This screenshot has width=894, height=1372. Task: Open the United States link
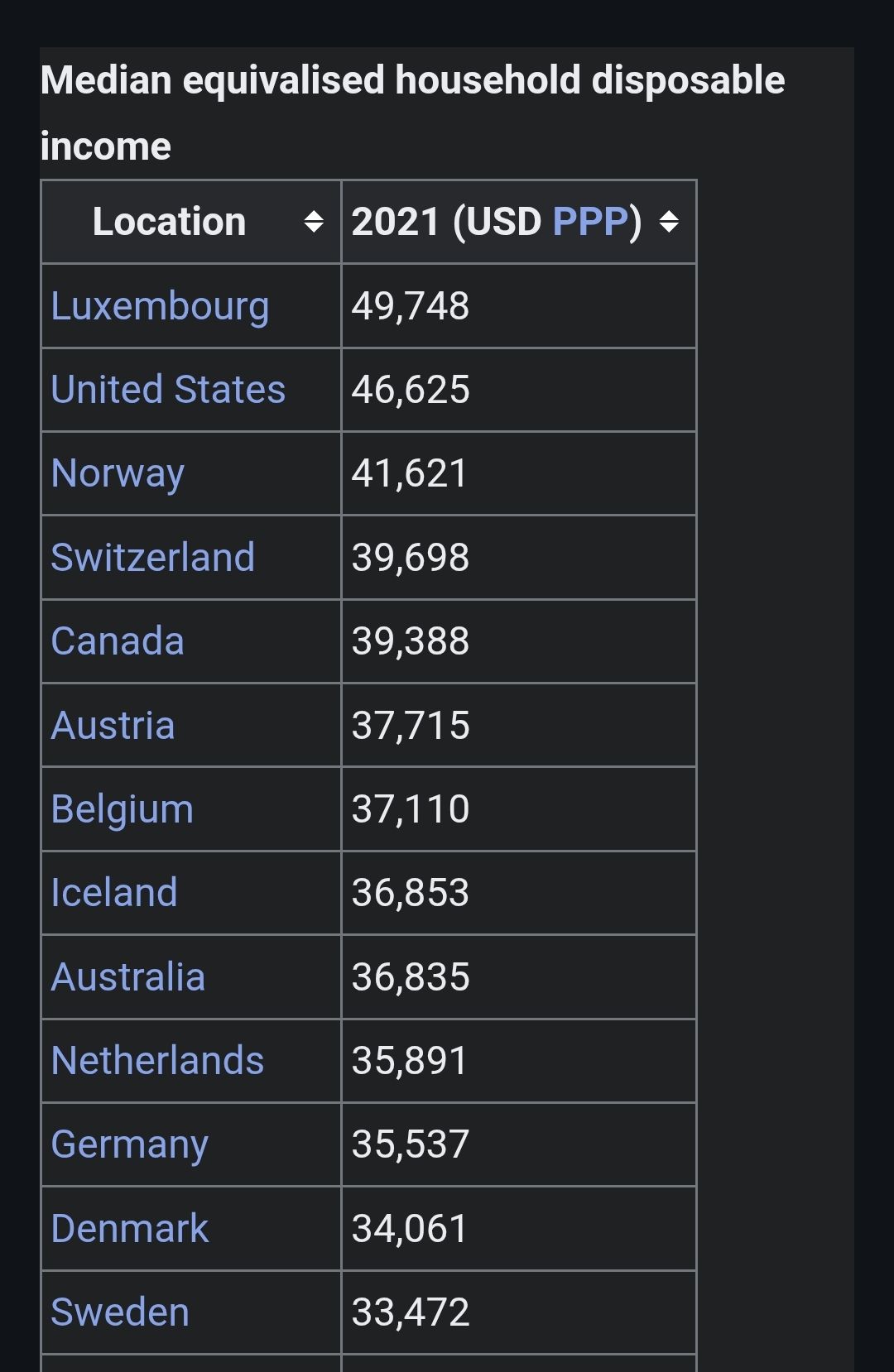point(168,390)
